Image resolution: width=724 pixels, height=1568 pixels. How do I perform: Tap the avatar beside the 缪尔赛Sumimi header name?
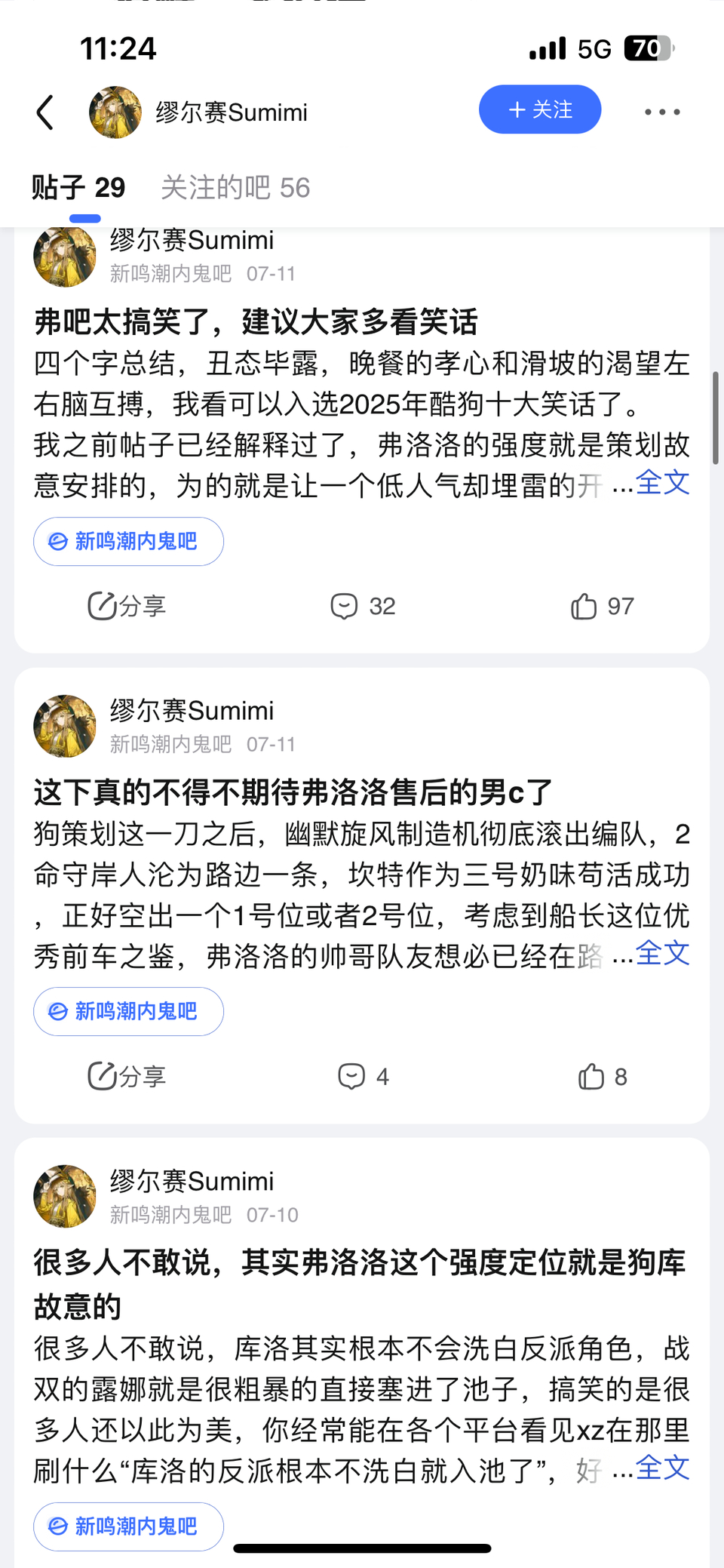[115, 112]
